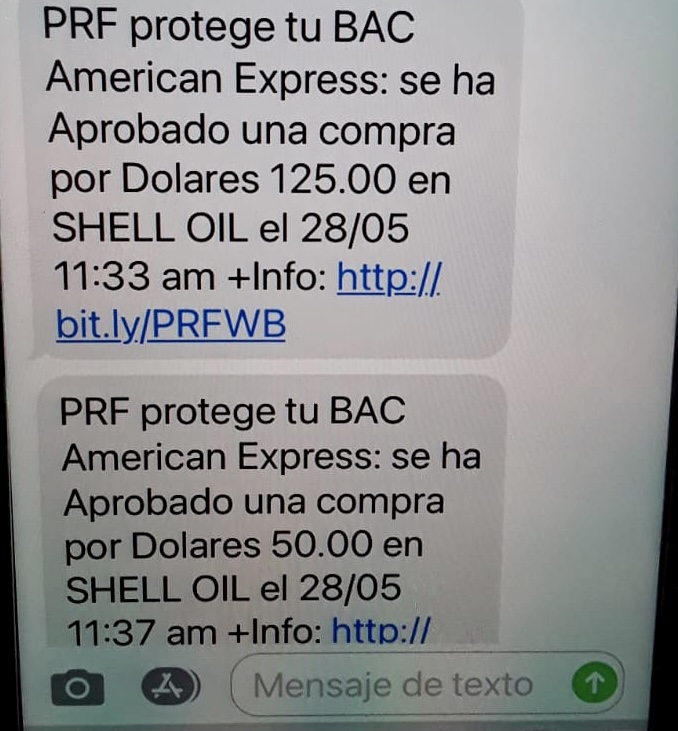Open the bit.ly/PRFWB link in the 125.00 message
The height and width of the screenshot is (731, 678).
coord(171,325)
